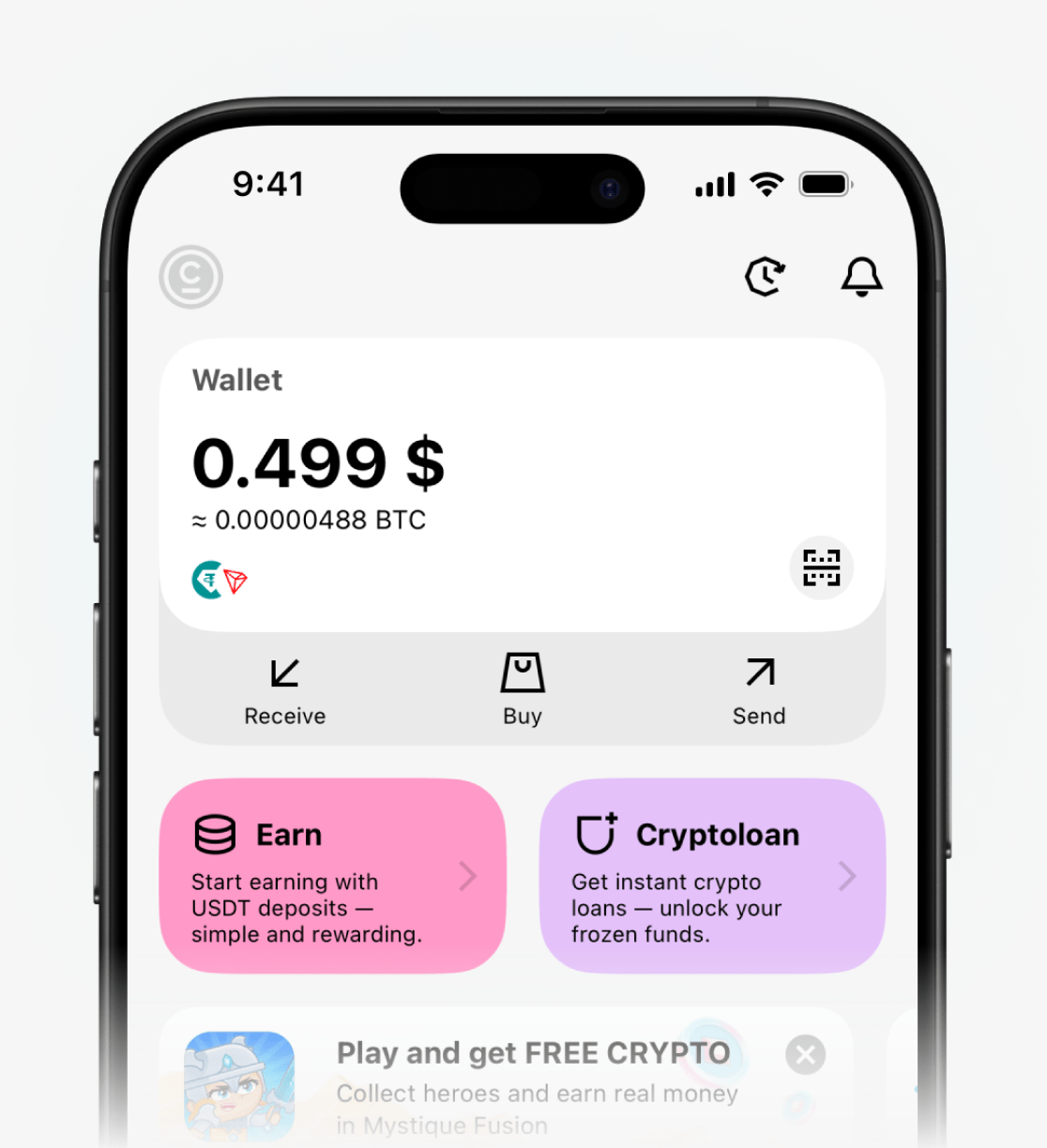Open the transaction history clock icon

point(766,276)
